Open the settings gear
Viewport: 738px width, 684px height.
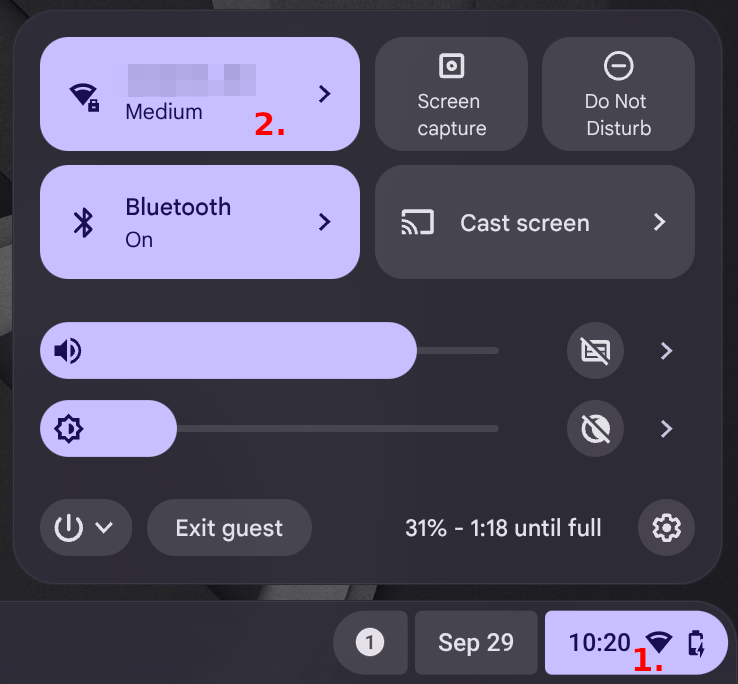tap(666, 527)
